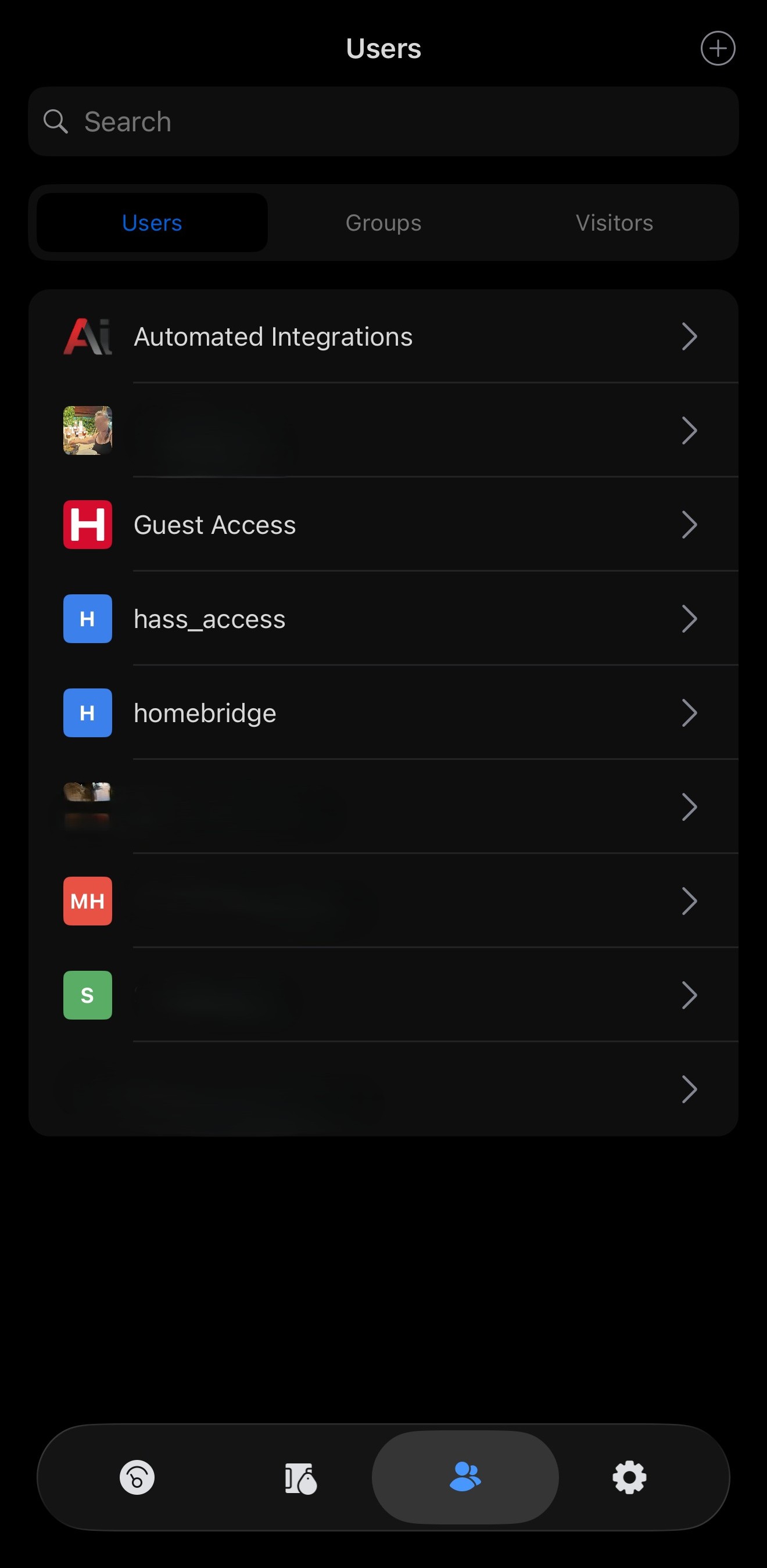767x1568 pixels.
Task: Switch to the Visitors tab
Action: click(614, 223)
